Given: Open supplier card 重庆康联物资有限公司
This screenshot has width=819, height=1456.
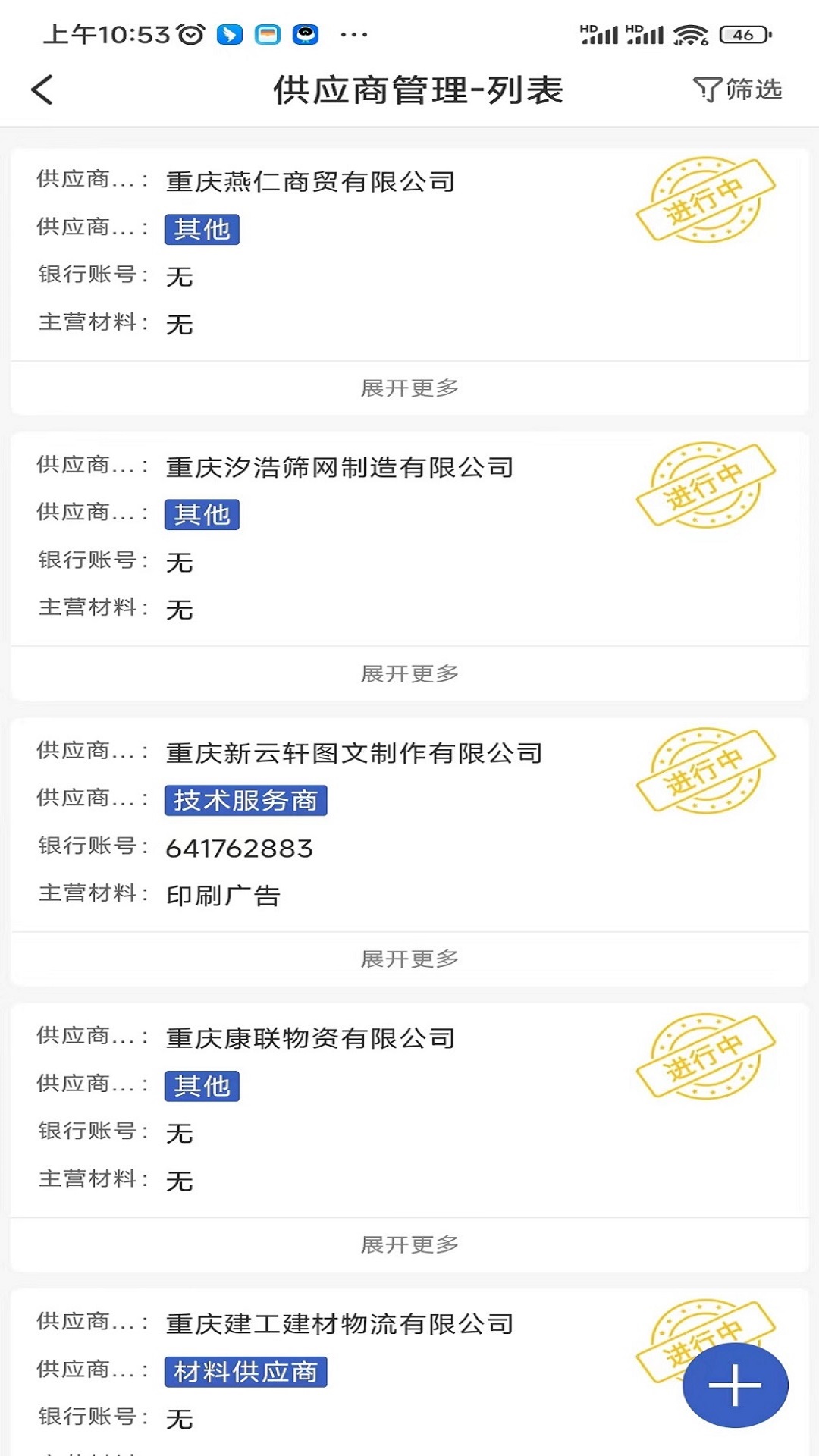Looking at the screenshot, I should click(311, 1038).
